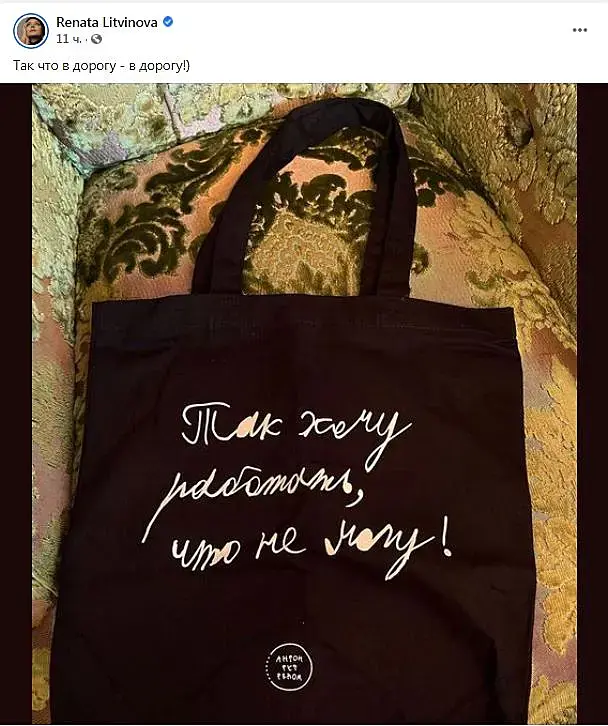Open the tote bag photo full-screen
This screenshot has height=726, width=608.
click(x=304, y=400)
